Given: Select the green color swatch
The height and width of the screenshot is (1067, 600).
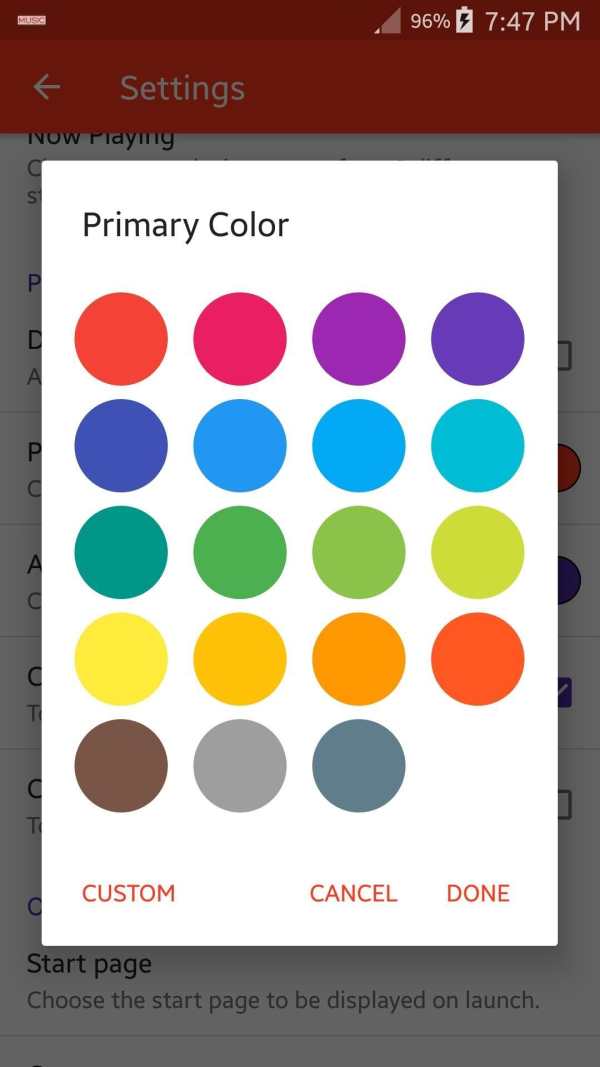Looking at the screenshot, I should click(x=240, y=553).
